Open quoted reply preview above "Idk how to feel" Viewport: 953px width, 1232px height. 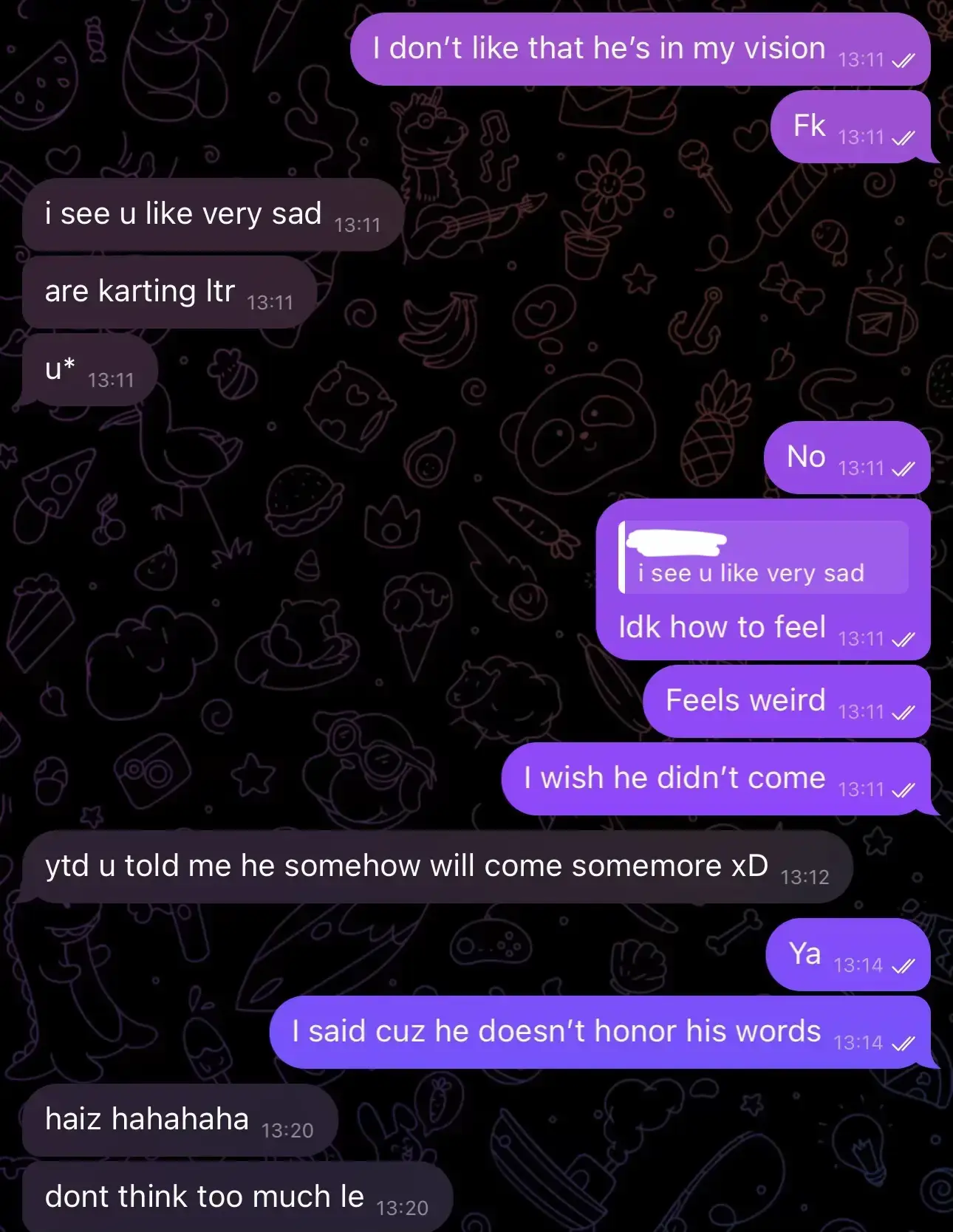pos(764,558)
